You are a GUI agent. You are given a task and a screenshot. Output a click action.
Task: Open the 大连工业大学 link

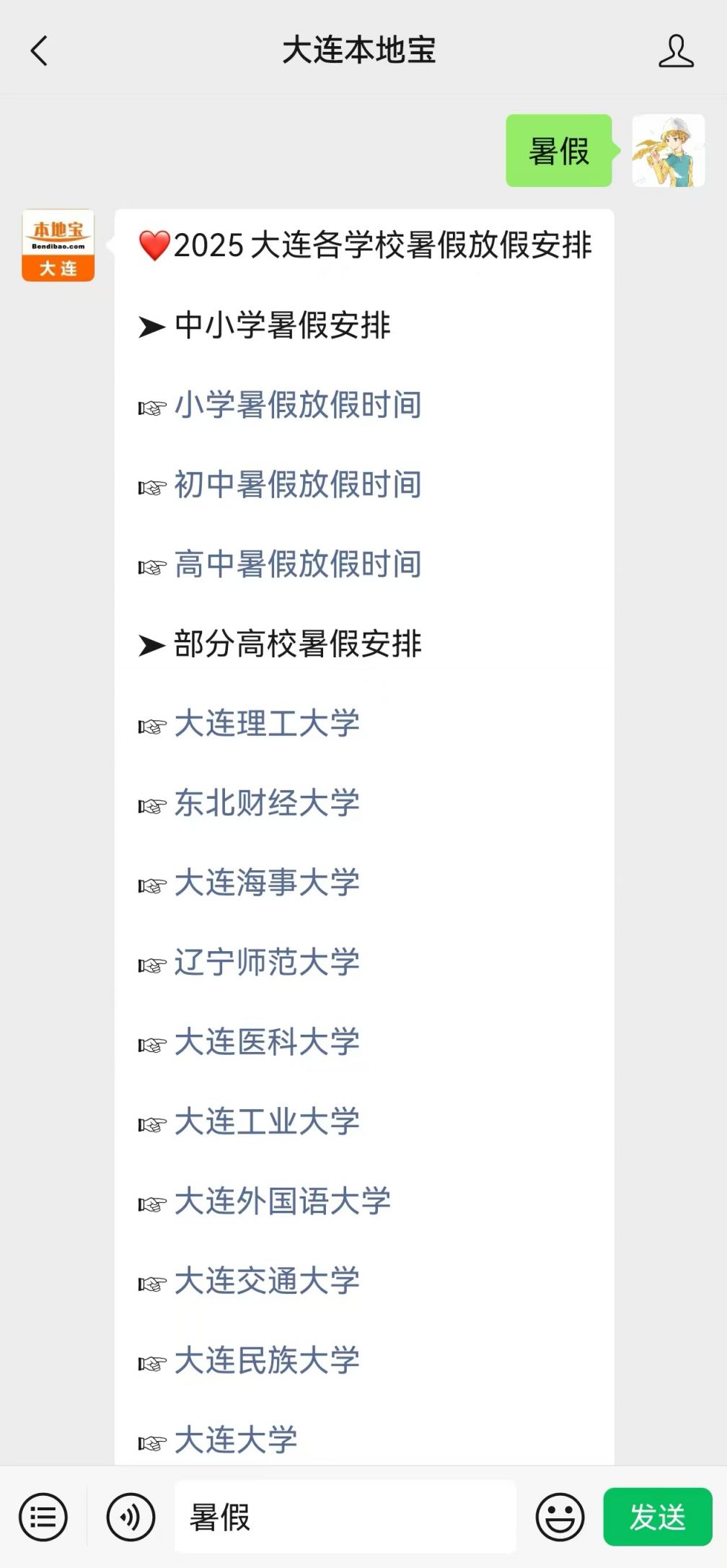point(267,1122)
